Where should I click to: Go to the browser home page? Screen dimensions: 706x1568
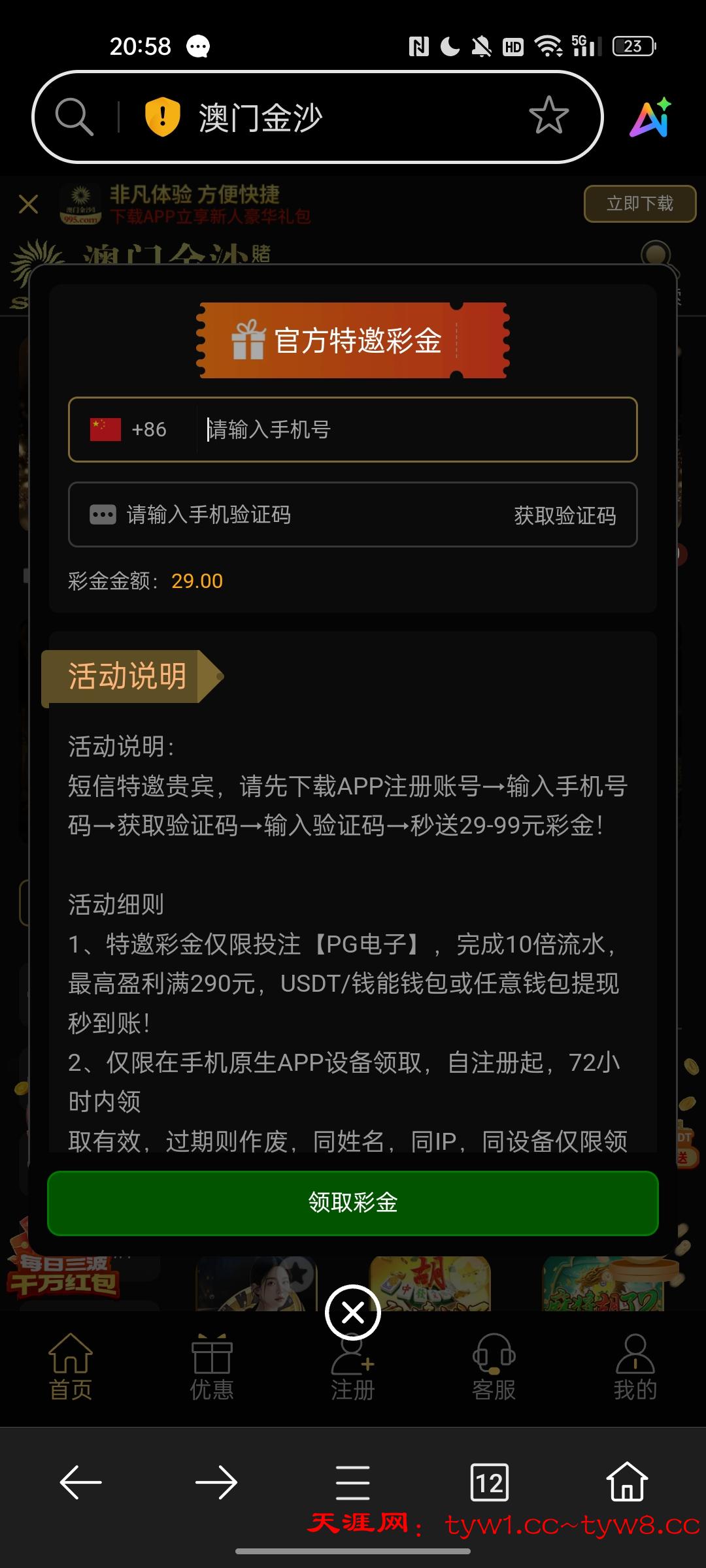pyautogui.click(x=626, y=1482)
